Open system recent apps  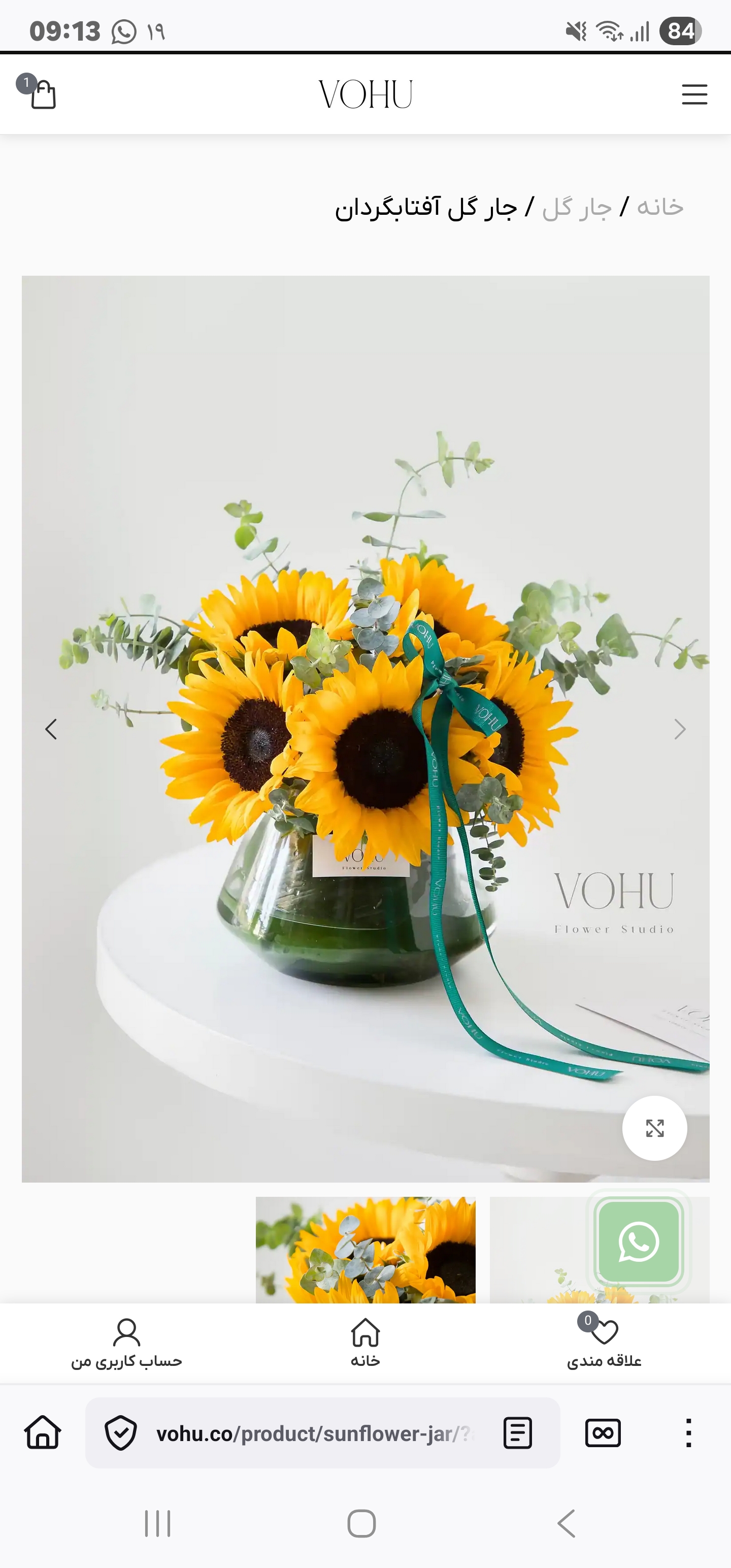pos(158,1523)
